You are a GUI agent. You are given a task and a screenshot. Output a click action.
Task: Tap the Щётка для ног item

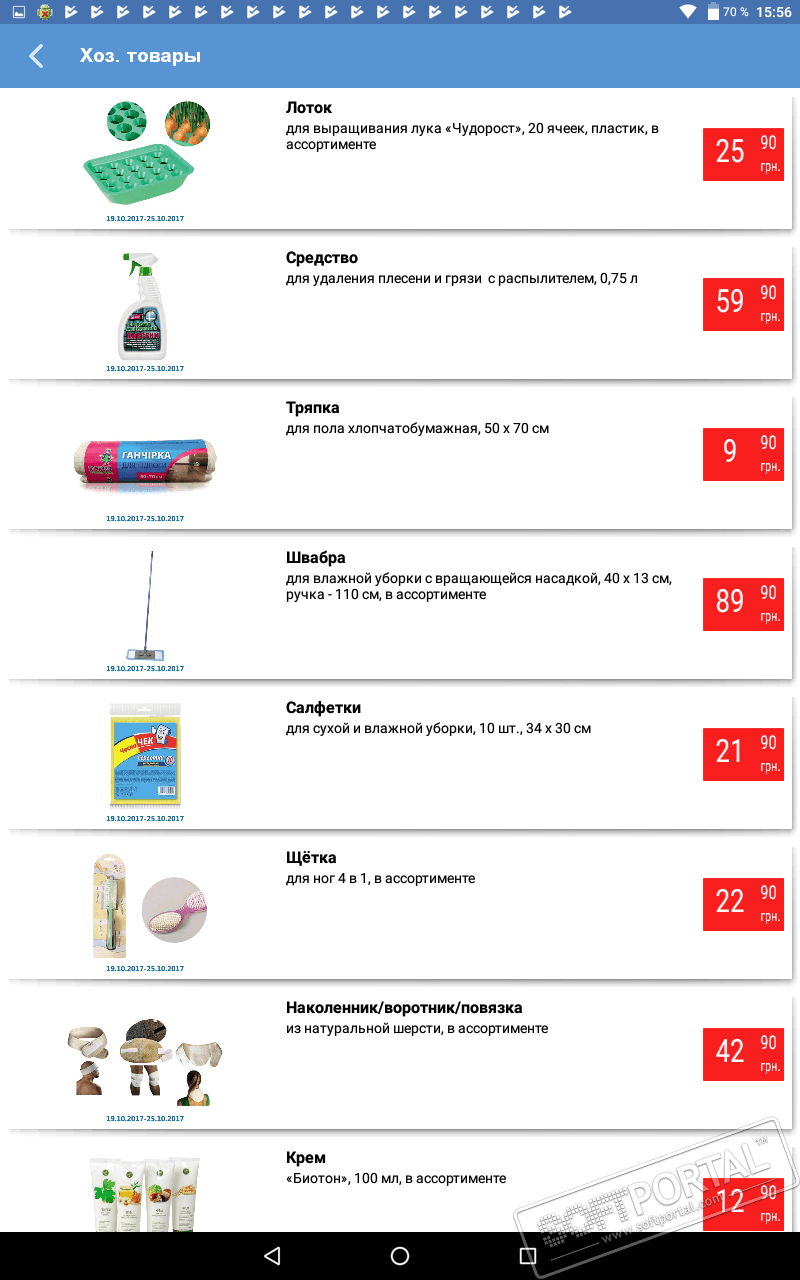pos(400,910)
